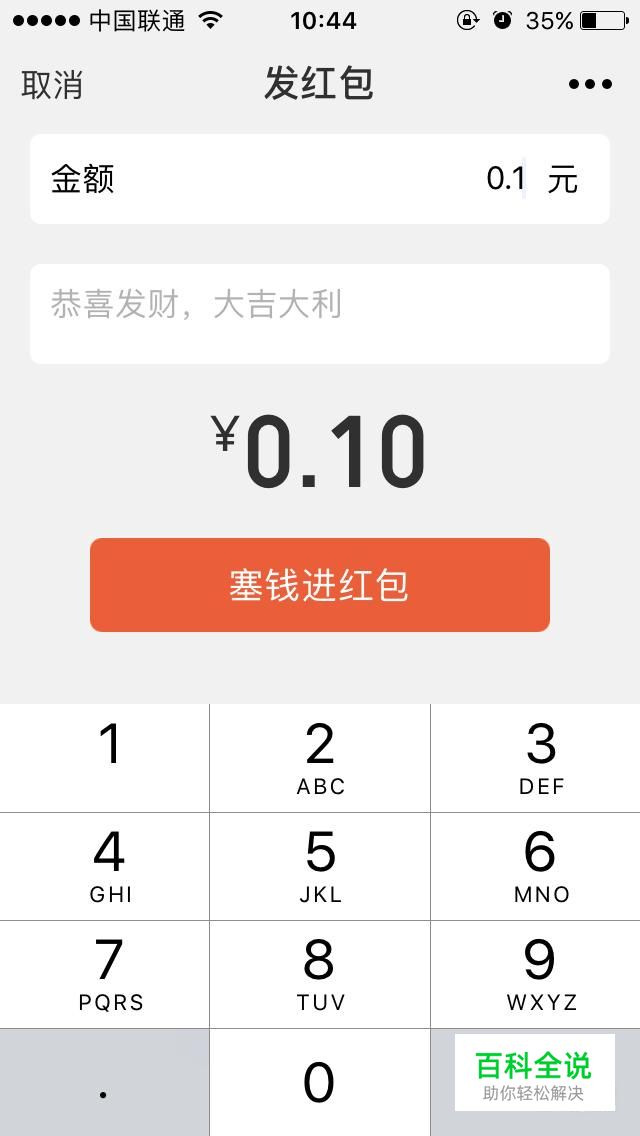Enter digit 2 on the keypad
The height and width of the screenshot is (1136, 640).
click(x=320, y=758)
